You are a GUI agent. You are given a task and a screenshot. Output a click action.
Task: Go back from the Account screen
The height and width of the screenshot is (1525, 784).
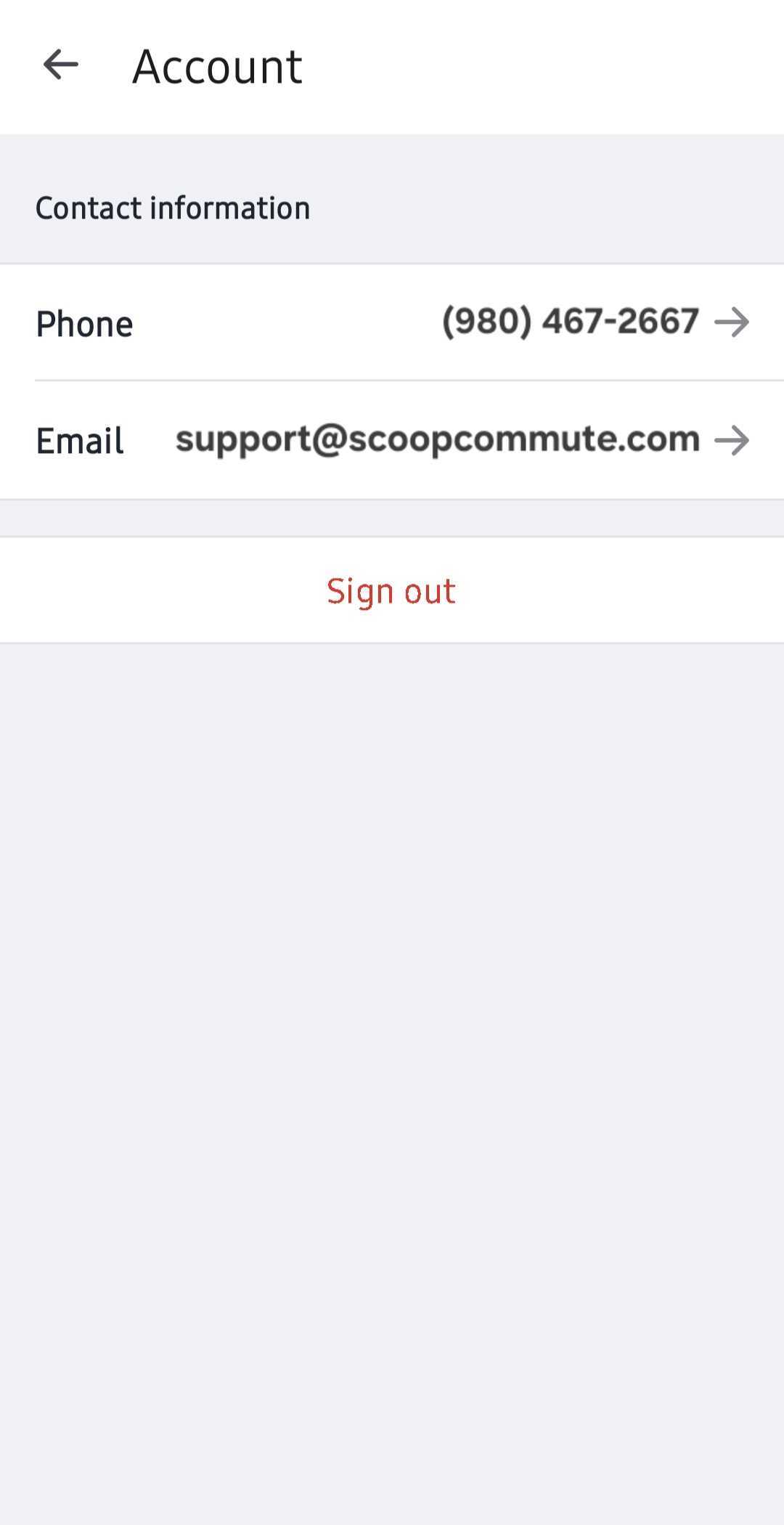61,65
